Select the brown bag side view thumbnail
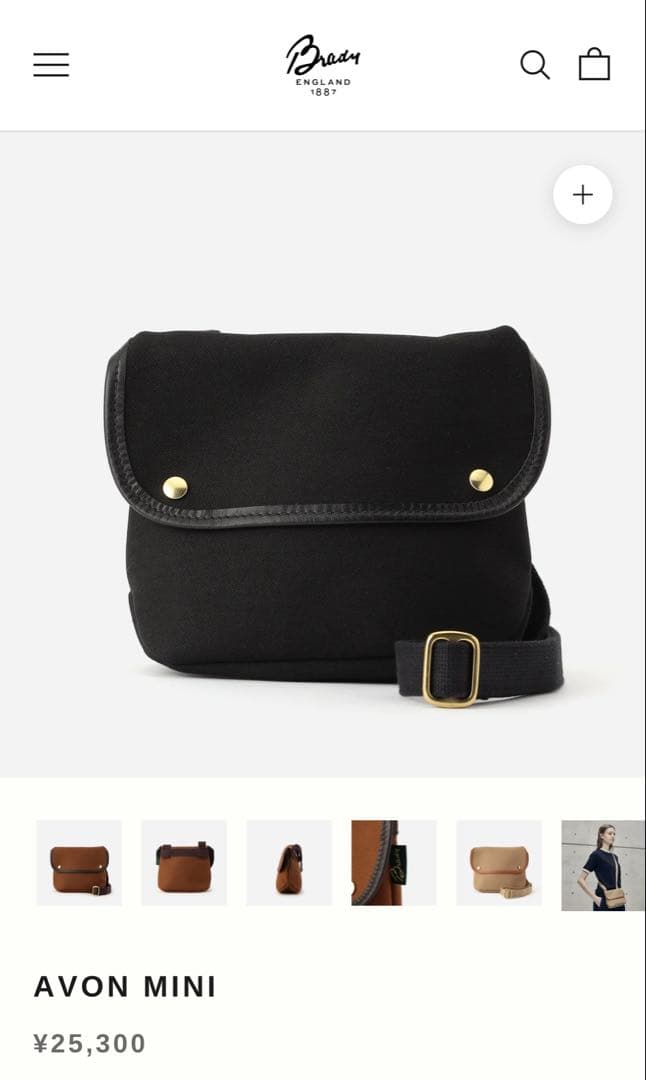 click(289, 863)
